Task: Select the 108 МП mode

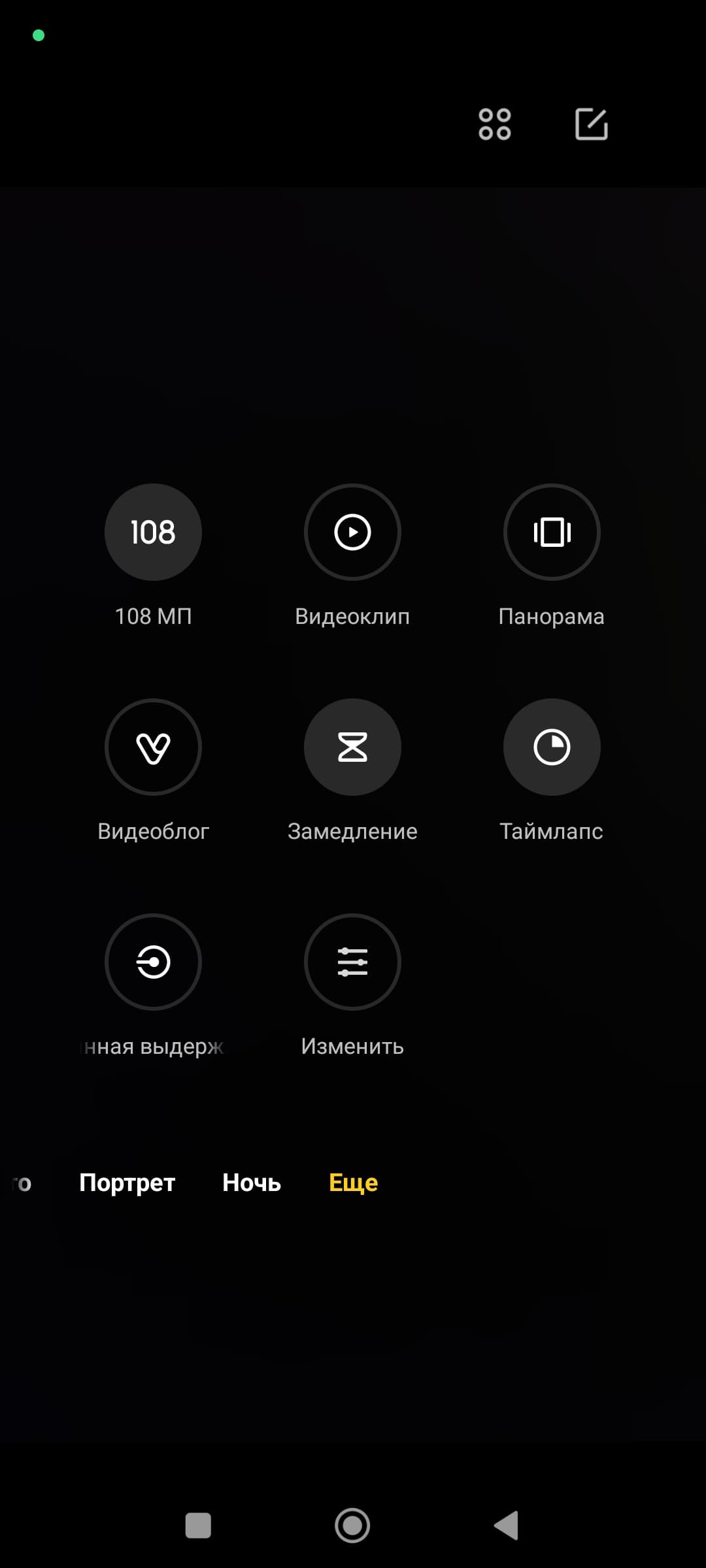Action: click(153, 532)
